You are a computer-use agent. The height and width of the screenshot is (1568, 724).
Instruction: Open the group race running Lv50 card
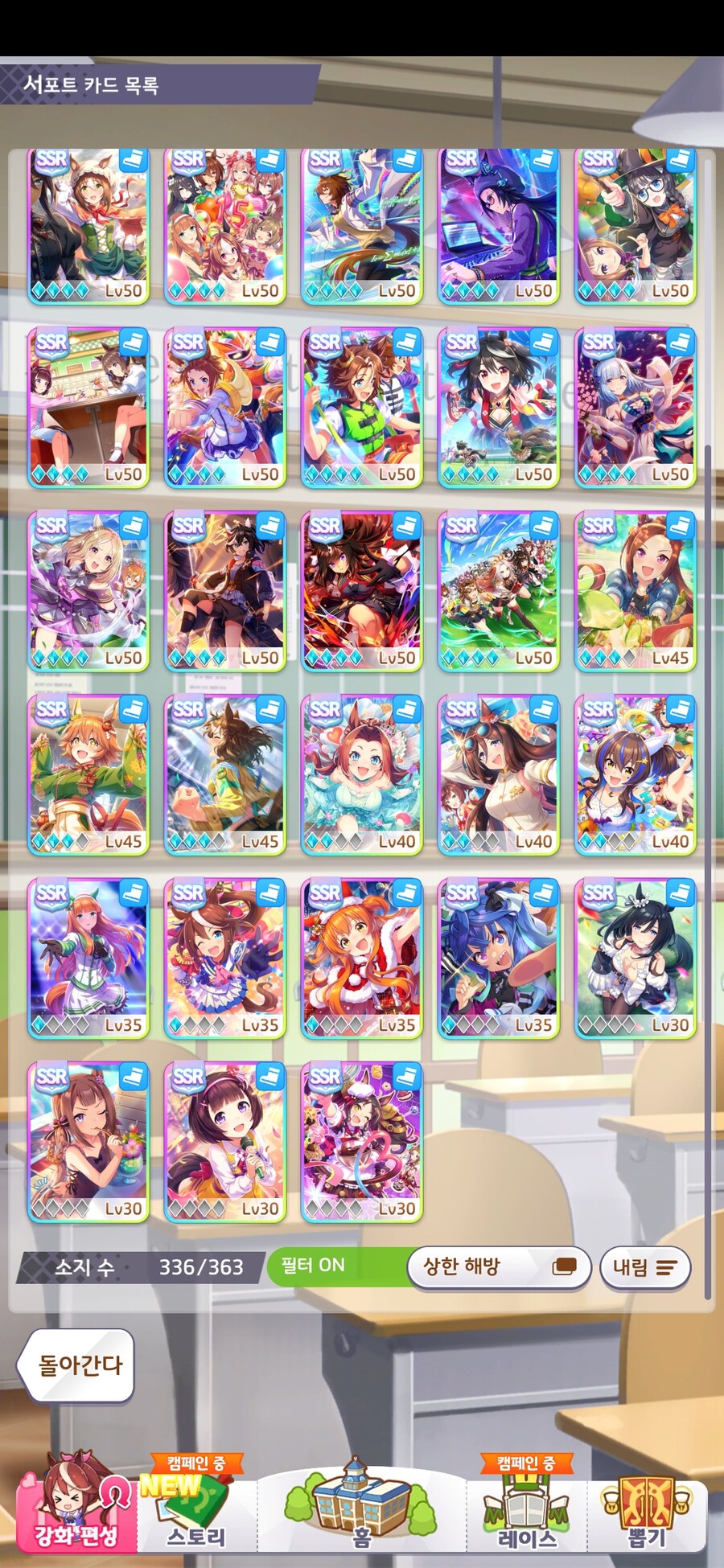tap(499, 591)
